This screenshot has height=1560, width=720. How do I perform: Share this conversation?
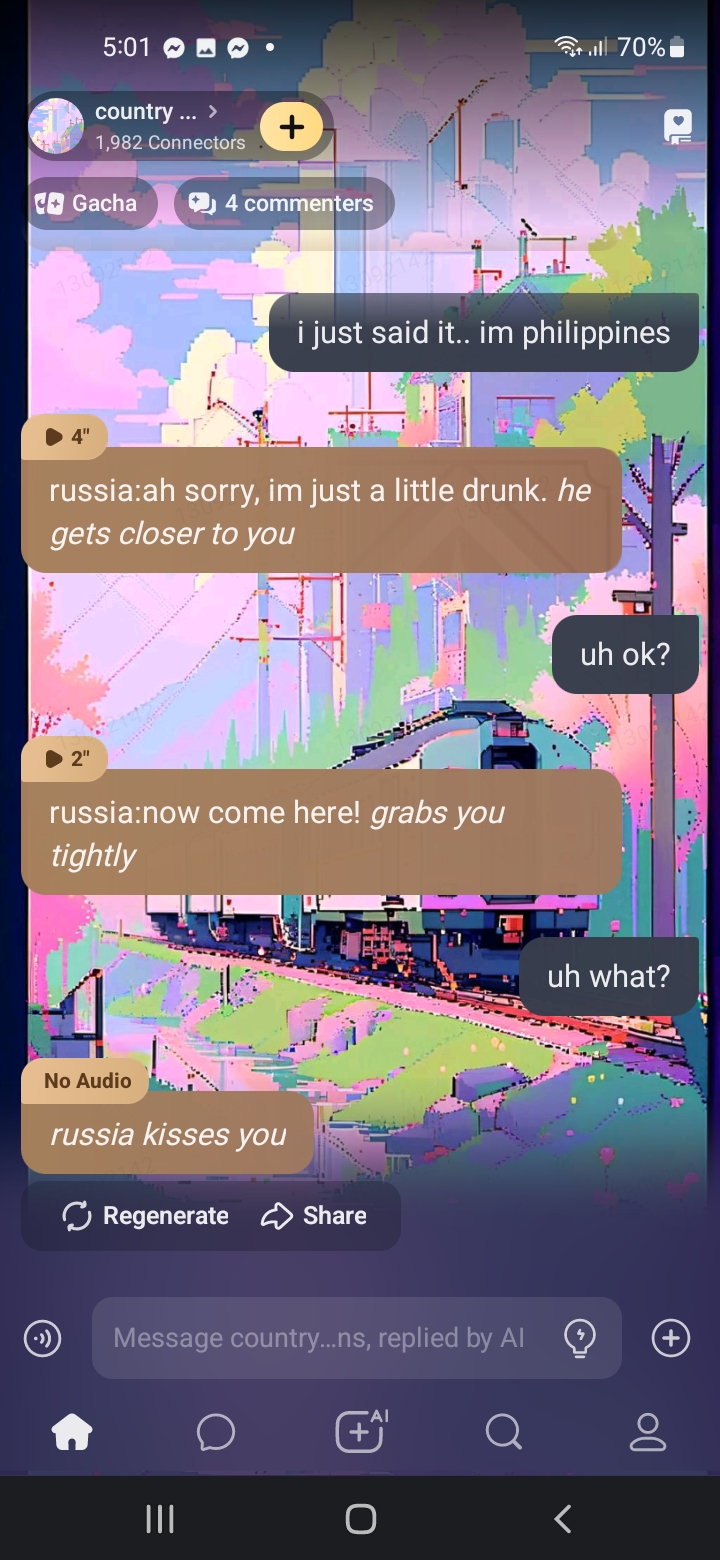[x=314, y=1216]
